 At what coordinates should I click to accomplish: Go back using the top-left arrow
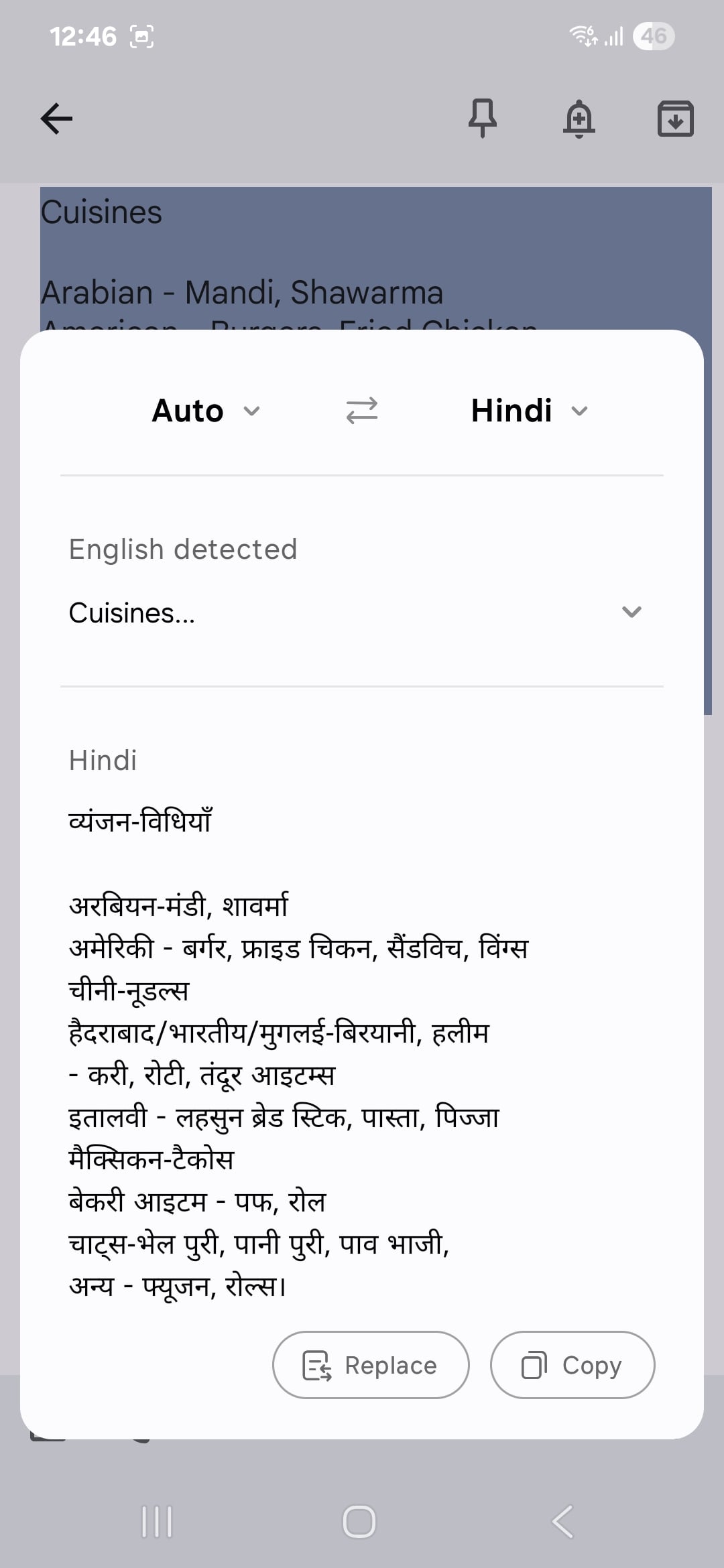tap(57, 119)
